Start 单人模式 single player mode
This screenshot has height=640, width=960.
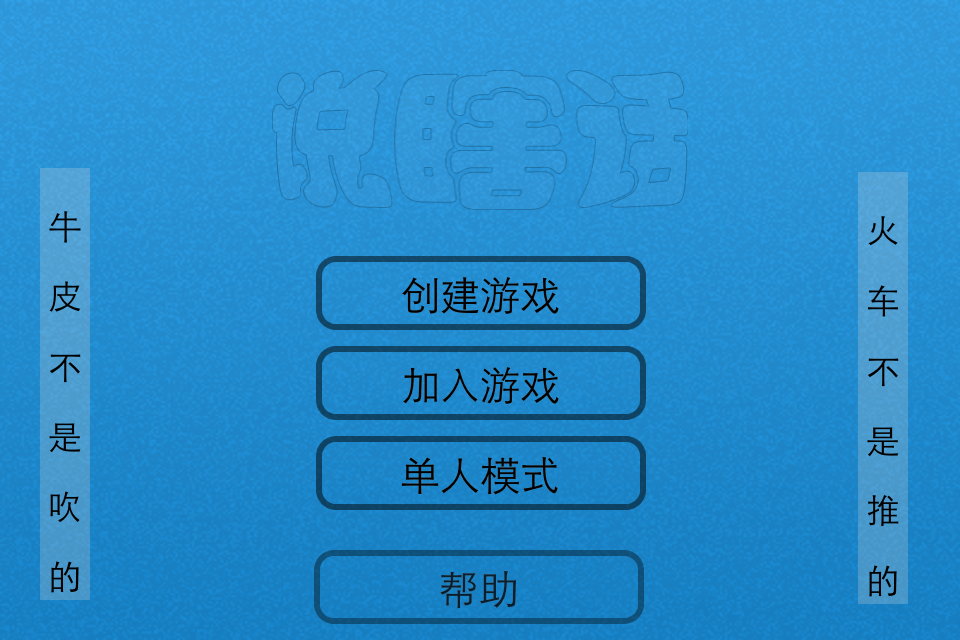pos(480,474)
